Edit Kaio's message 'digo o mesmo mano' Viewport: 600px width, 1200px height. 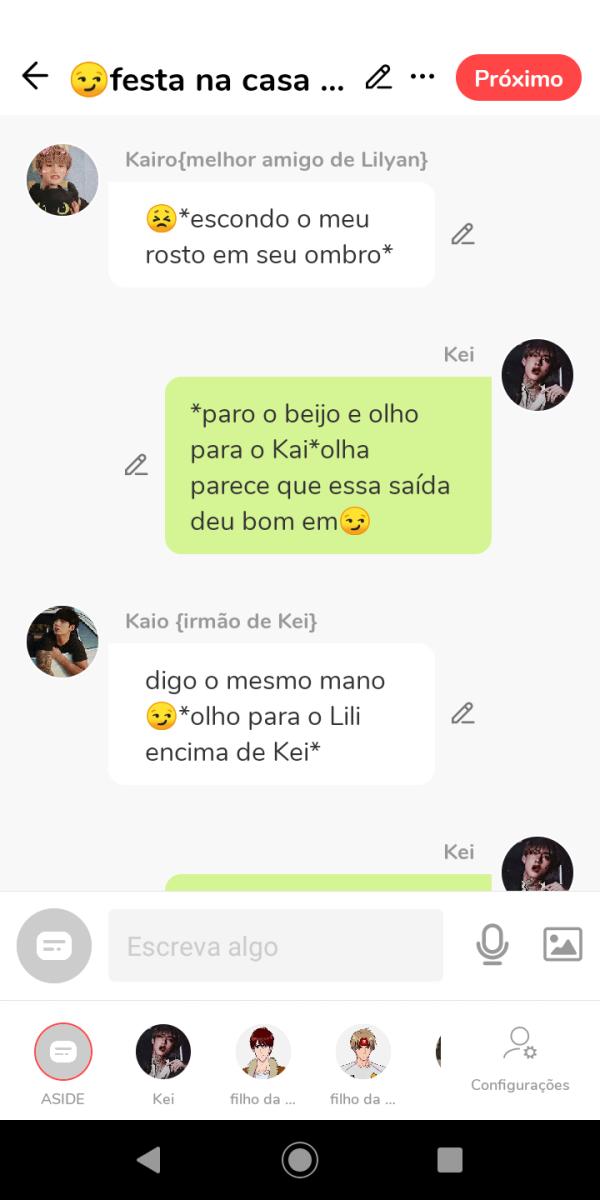pyautogui.click(x=462, y=714)
